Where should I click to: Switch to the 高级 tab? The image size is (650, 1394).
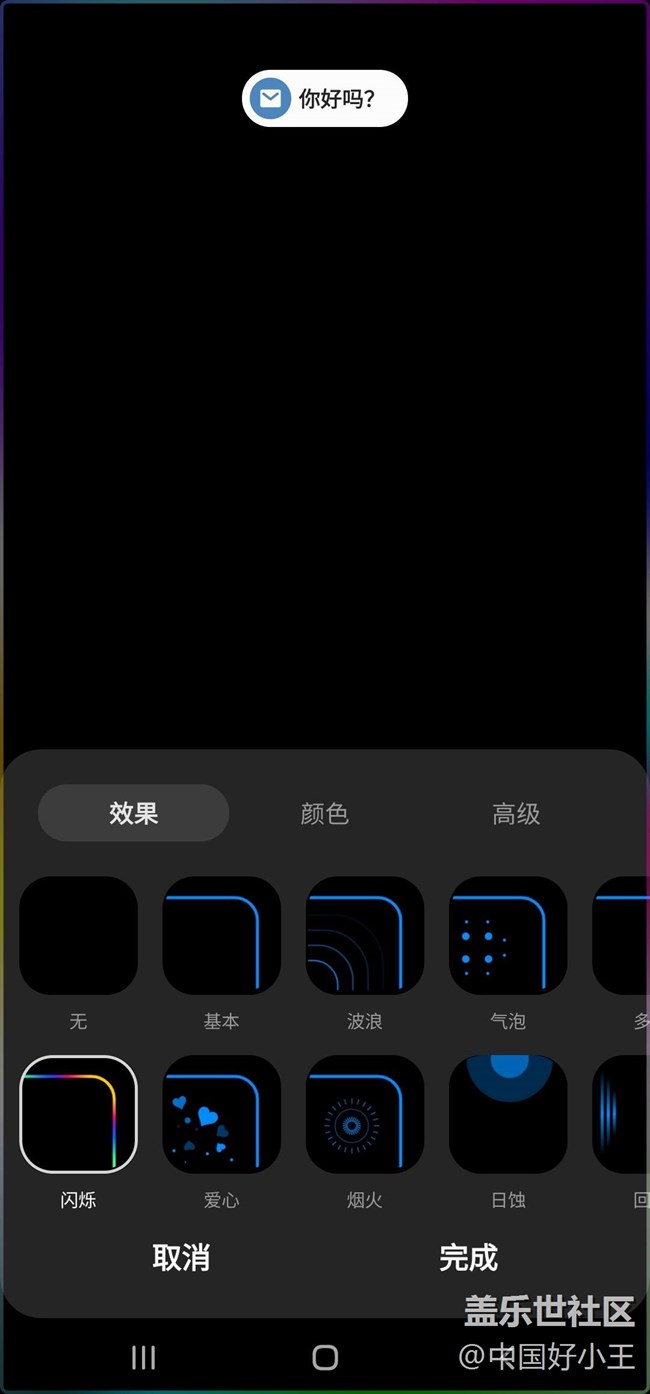pyautogui.click(x=516, y=813)
